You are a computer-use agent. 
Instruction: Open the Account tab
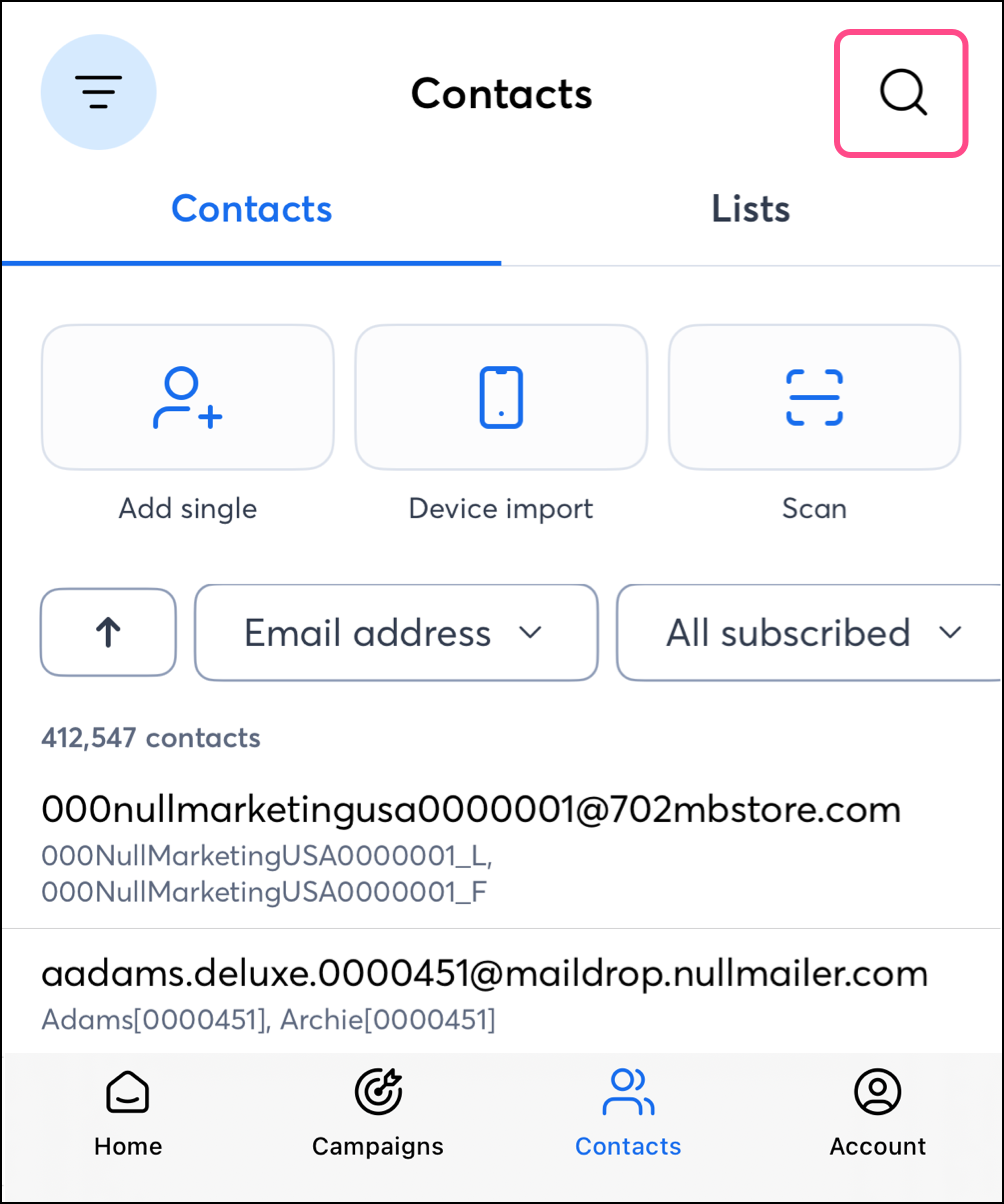(x=878, y=1113)
